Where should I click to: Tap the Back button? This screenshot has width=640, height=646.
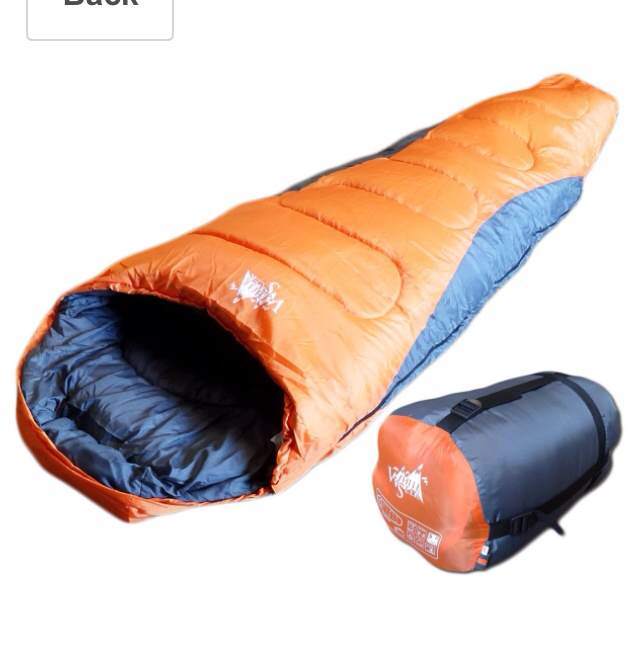click(x=100, y=14)
